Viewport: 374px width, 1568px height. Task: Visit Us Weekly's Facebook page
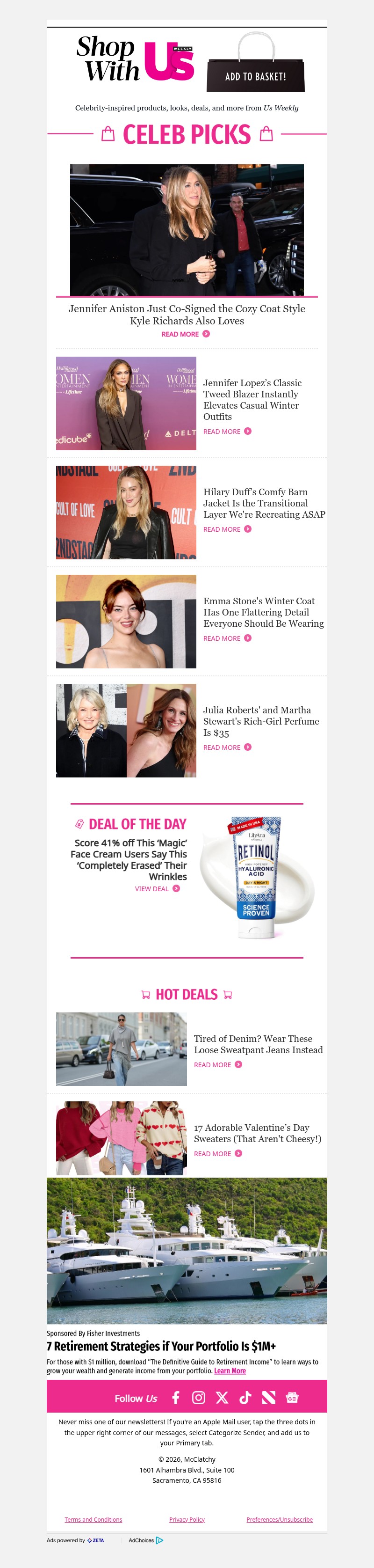pyautogui.click(x=176, y=1398)
